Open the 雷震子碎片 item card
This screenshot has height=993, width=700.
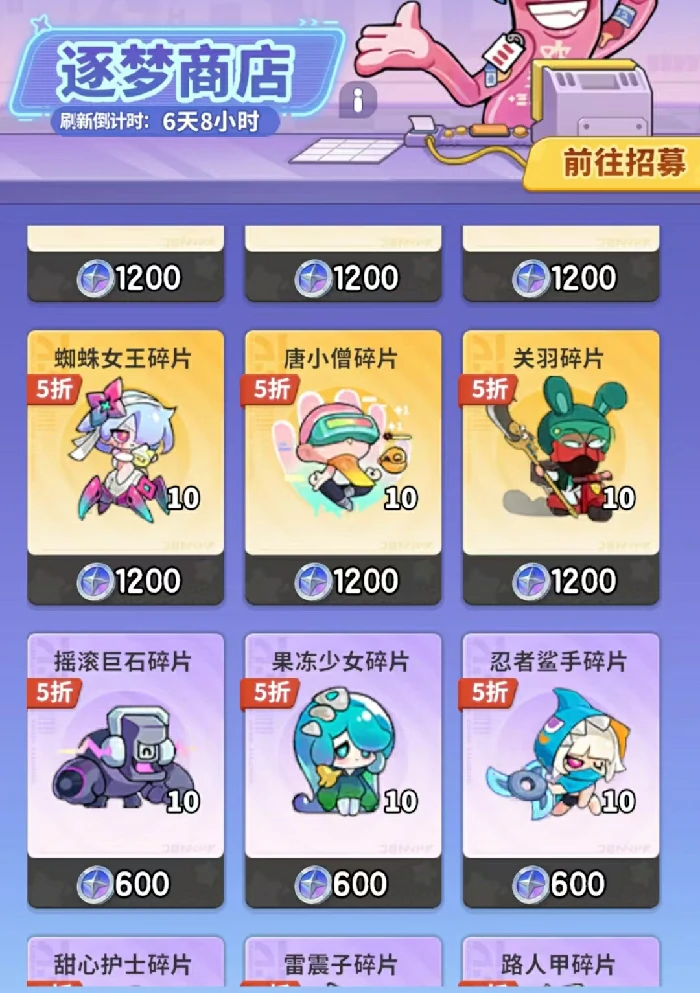coord(343,965)
